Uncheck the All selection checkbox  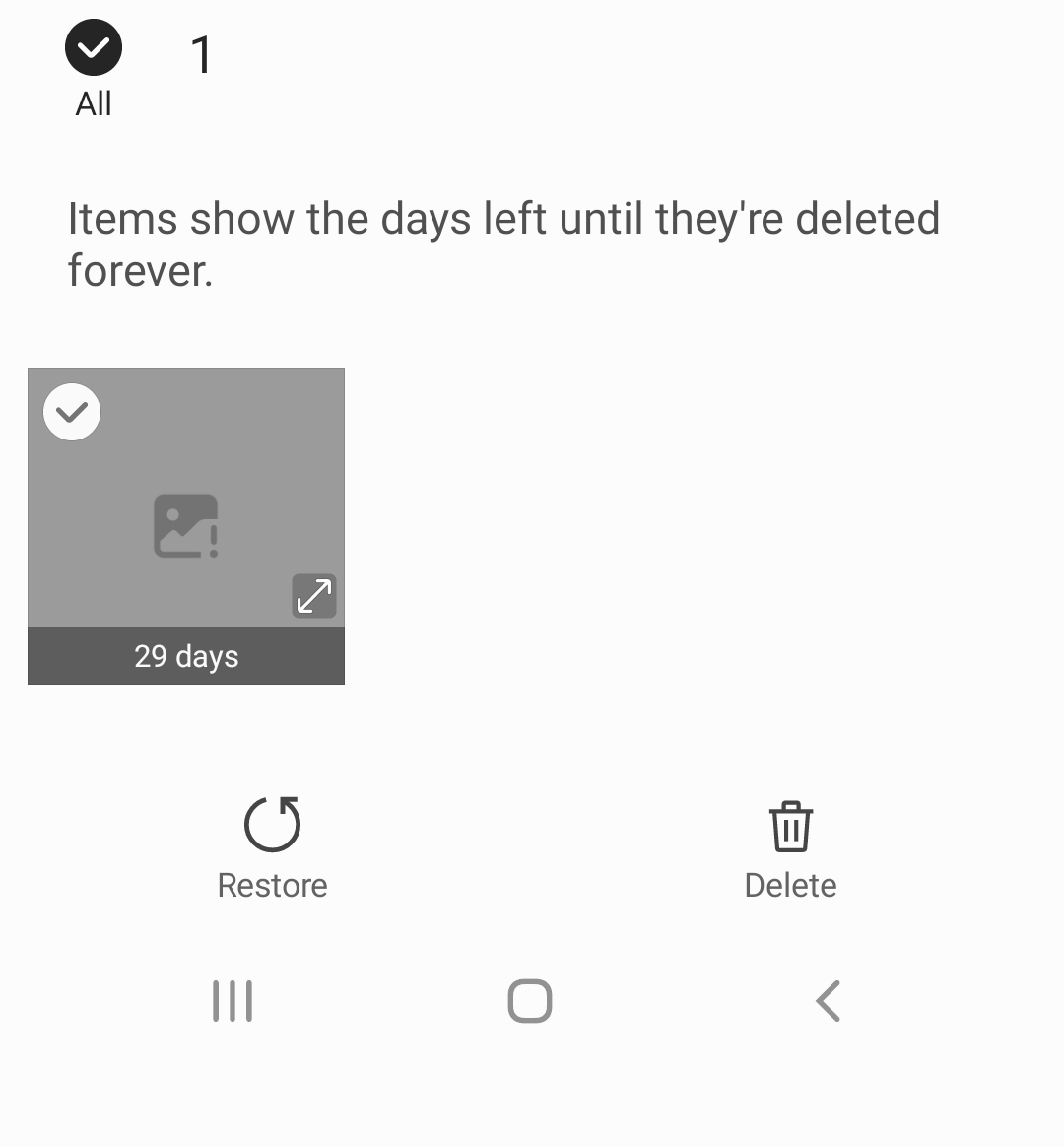94,48
